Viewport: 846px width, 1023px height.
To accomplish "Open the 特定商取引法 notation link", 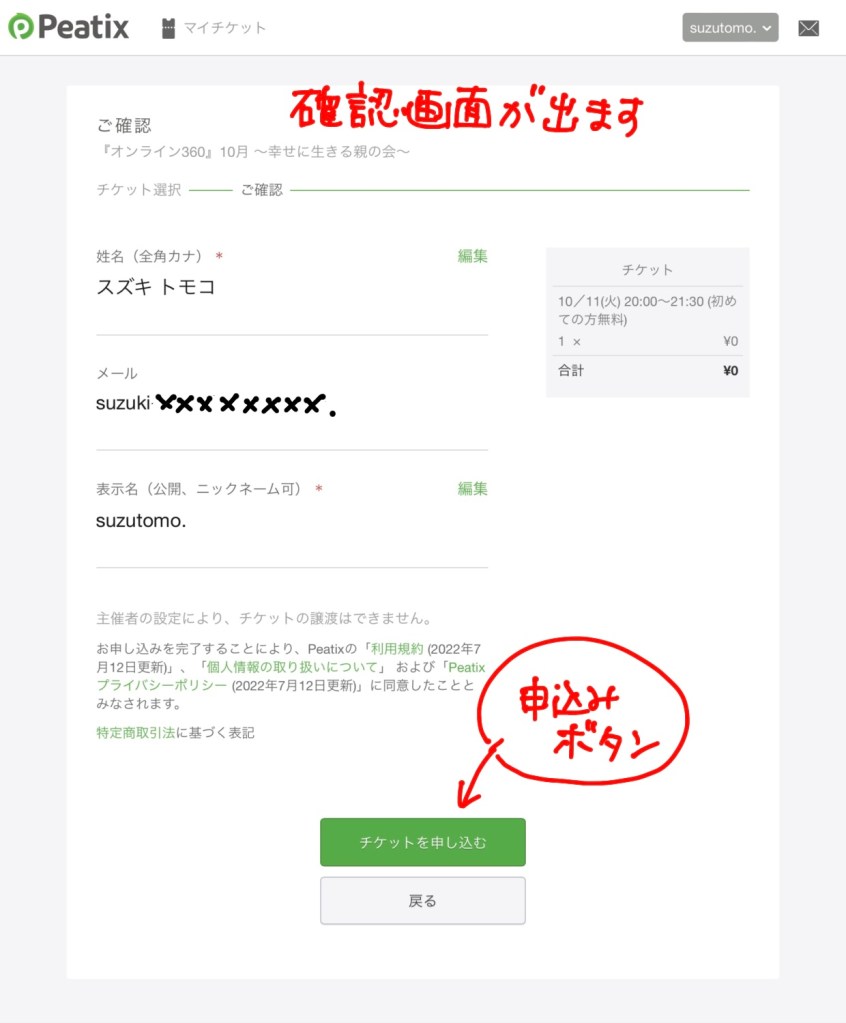I will point(136,733).
